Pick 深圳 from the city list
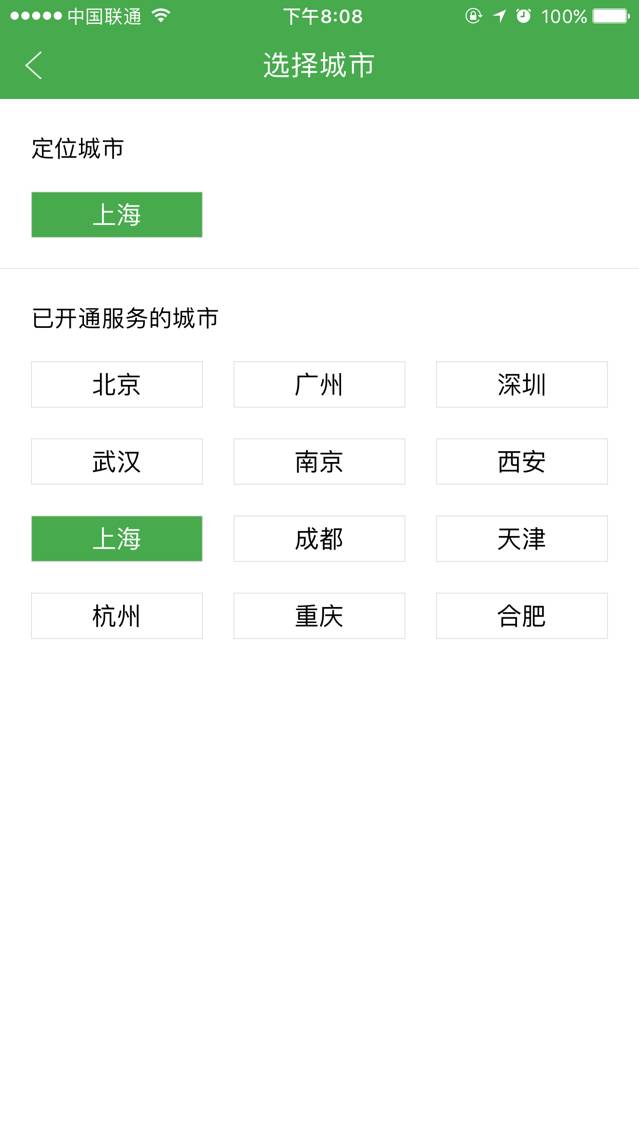639x1136 pixels. [522, 385]
